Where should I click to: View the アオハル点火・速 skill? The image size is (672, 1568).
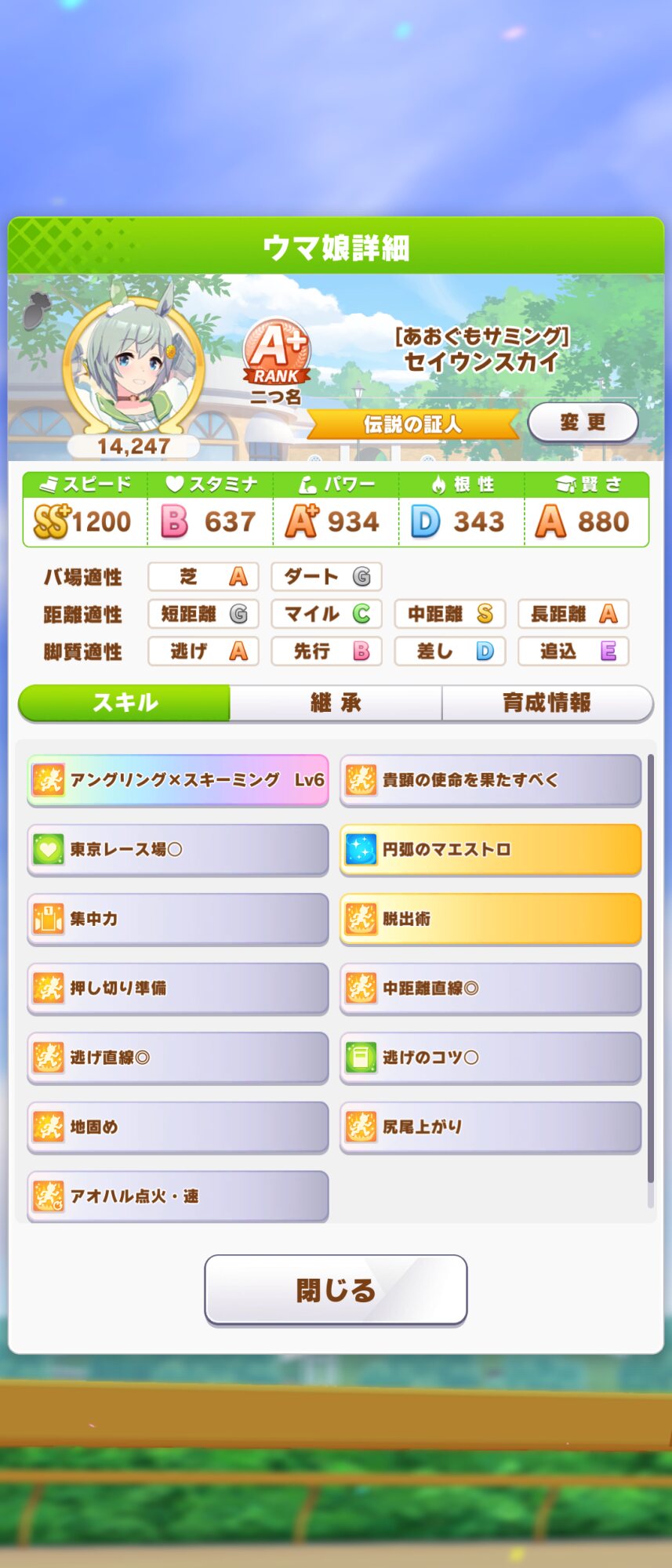178,1196
